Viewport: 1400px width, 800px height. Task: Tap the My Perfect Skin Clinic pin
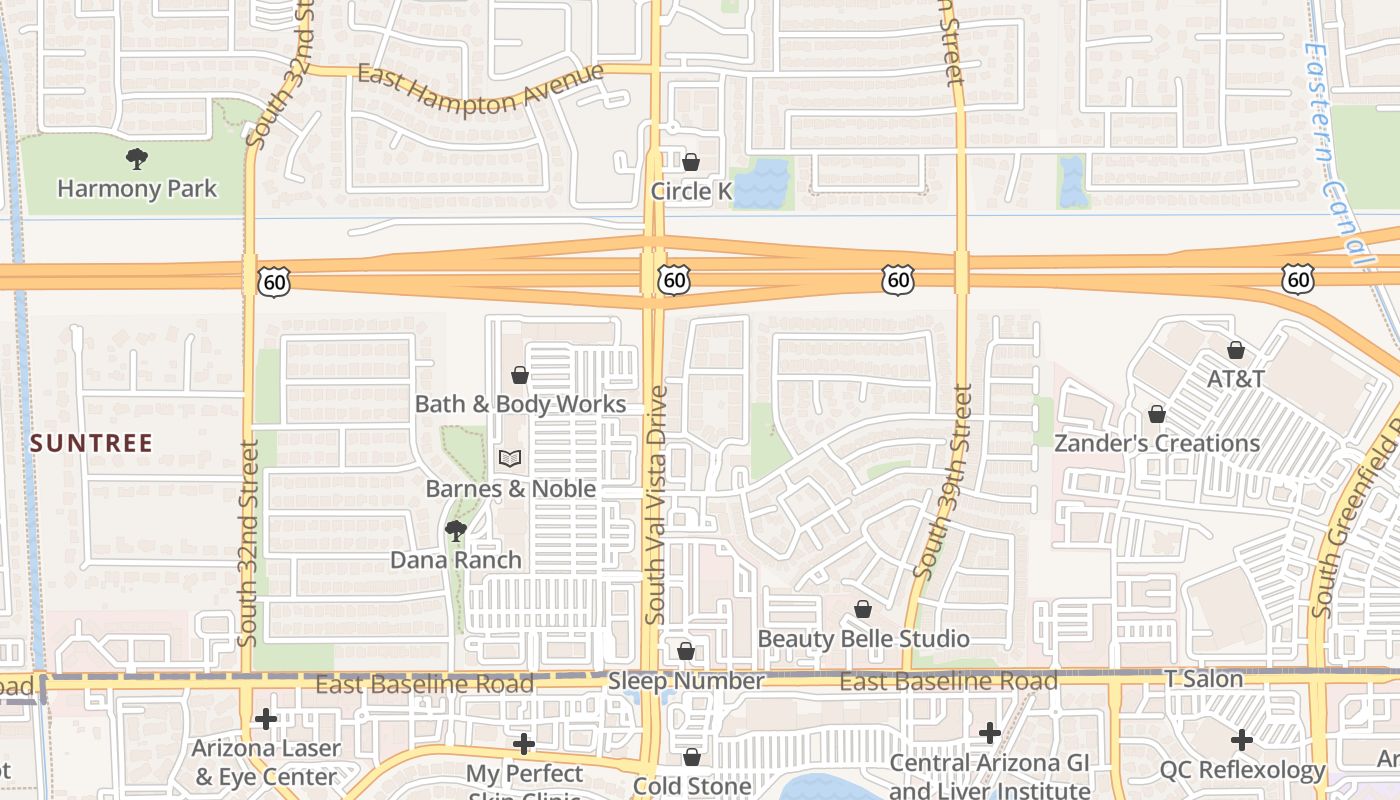coord(524,744)
